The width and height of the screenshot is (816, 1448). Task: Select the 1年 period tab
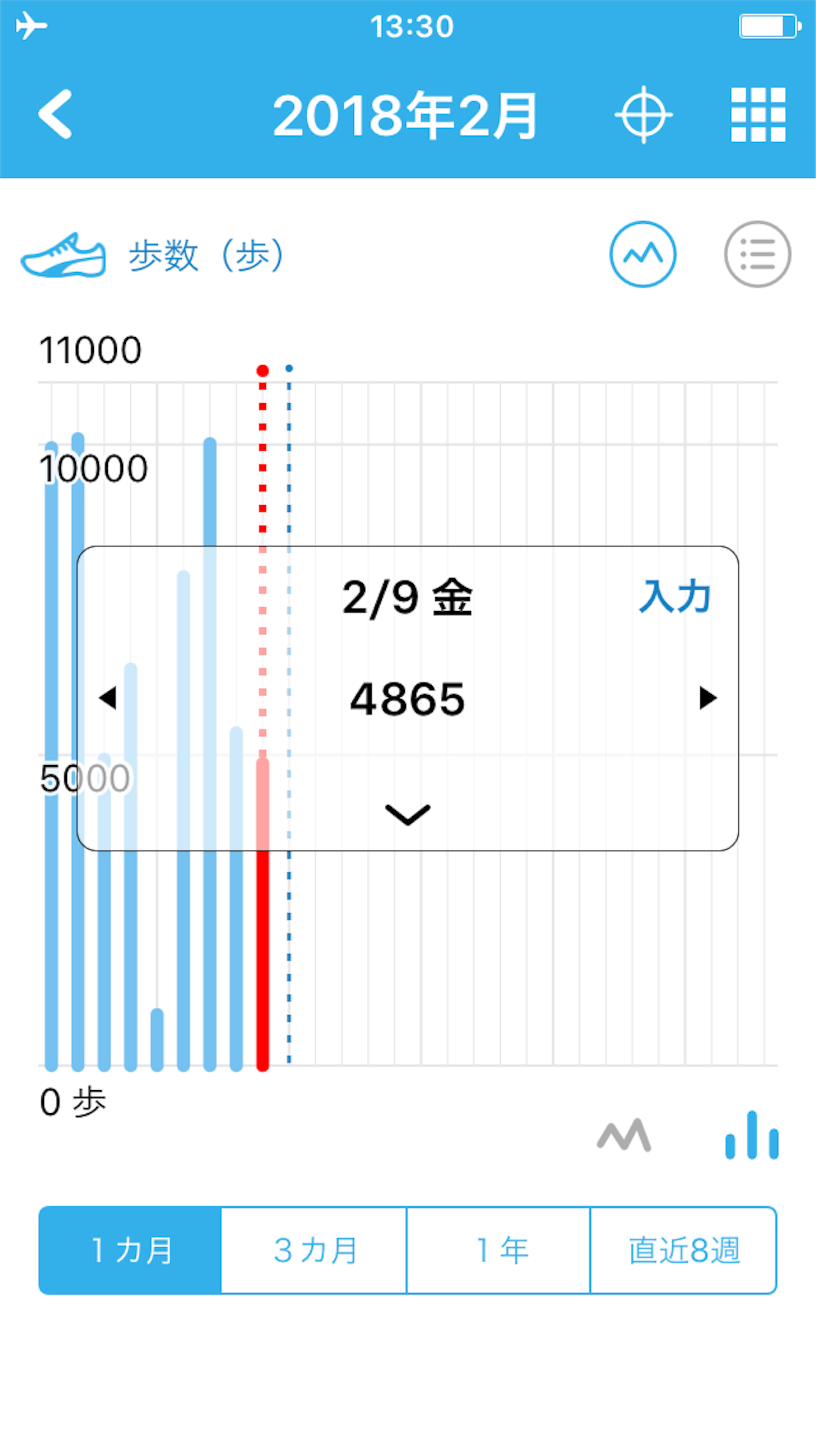pyautogui.click(x=498, y=1250)
